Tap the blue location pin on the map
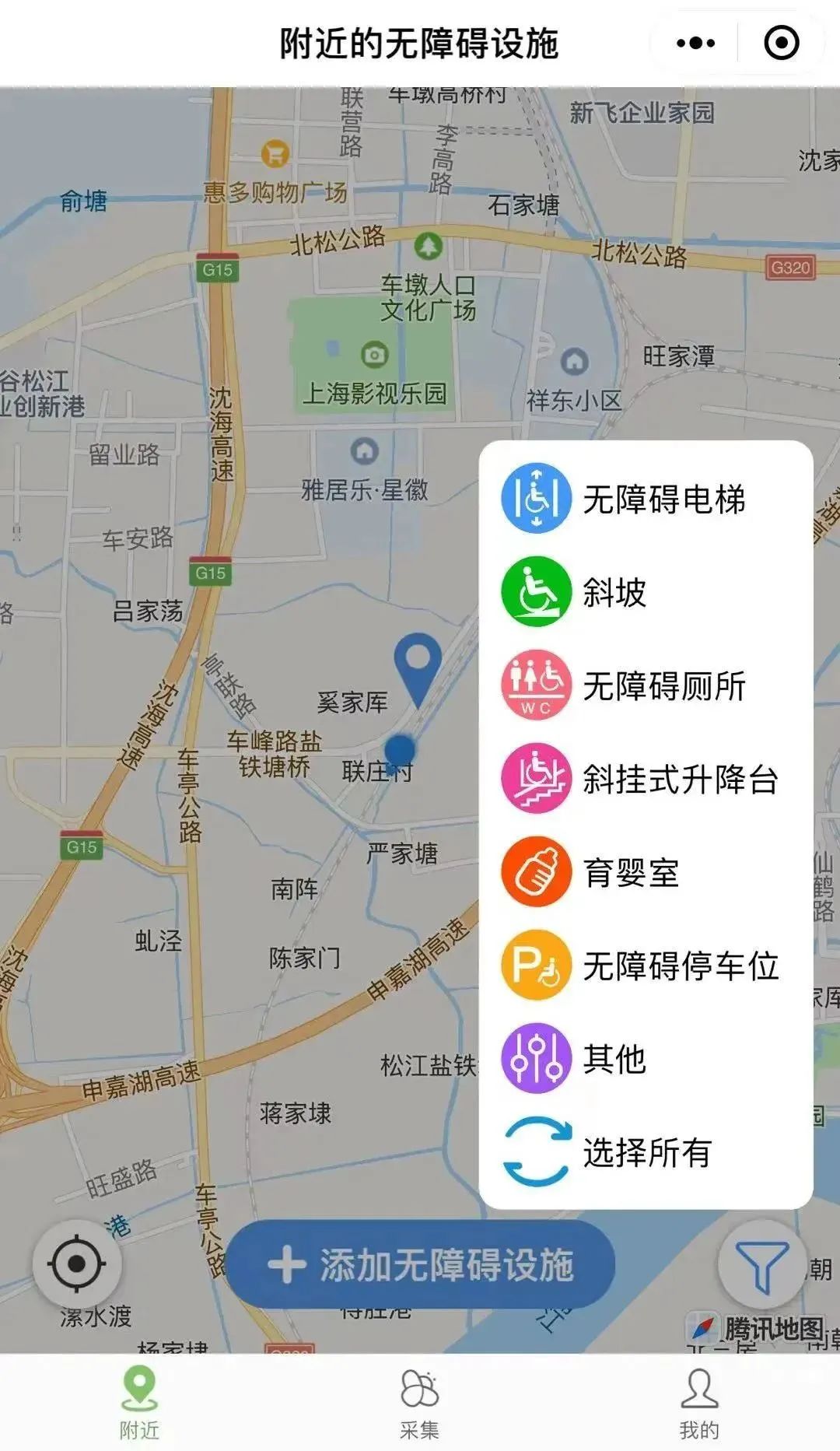Viewport: 840px width, 1451px height. click(x=418, y=663)
